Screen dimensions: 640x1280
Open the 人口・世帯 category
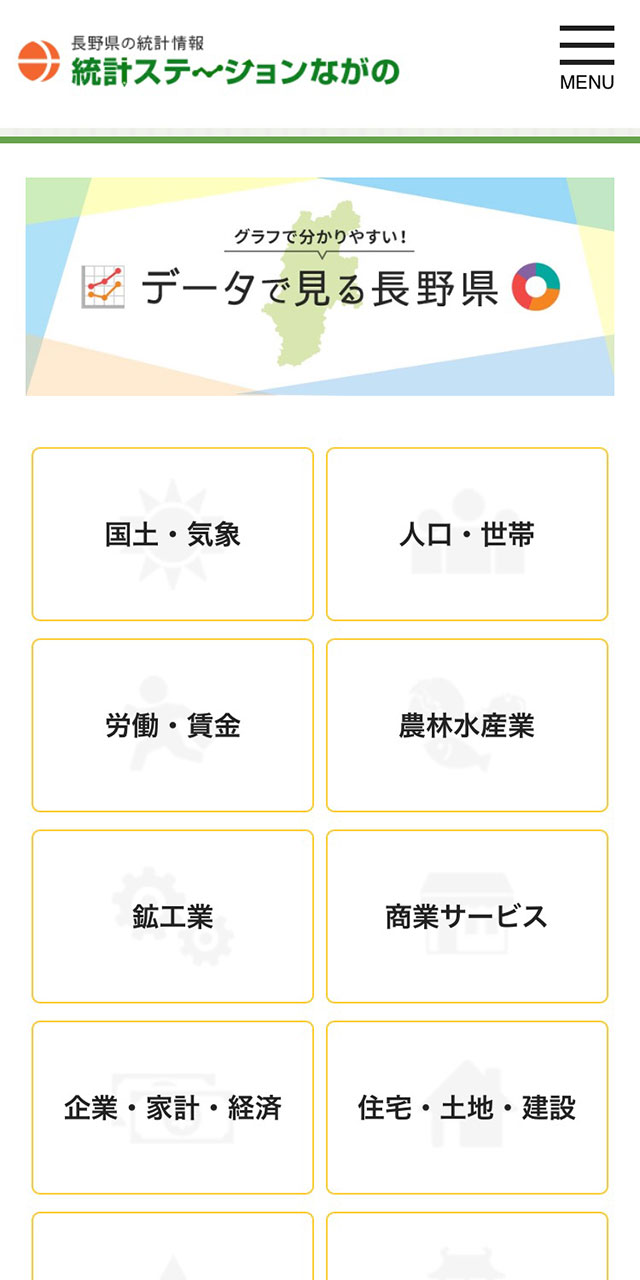coord(467,534)
